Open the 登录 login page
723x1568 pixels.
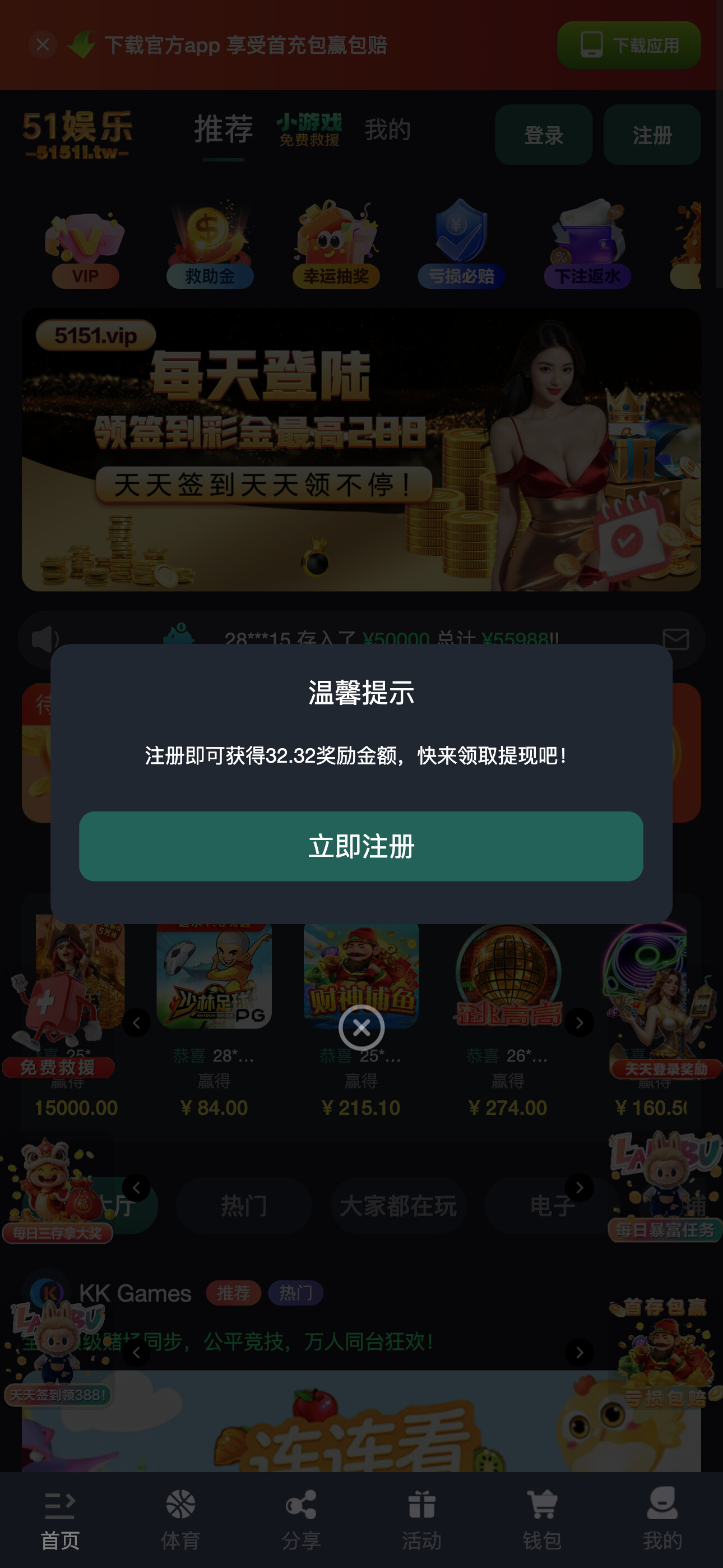(x=544, y=135)
